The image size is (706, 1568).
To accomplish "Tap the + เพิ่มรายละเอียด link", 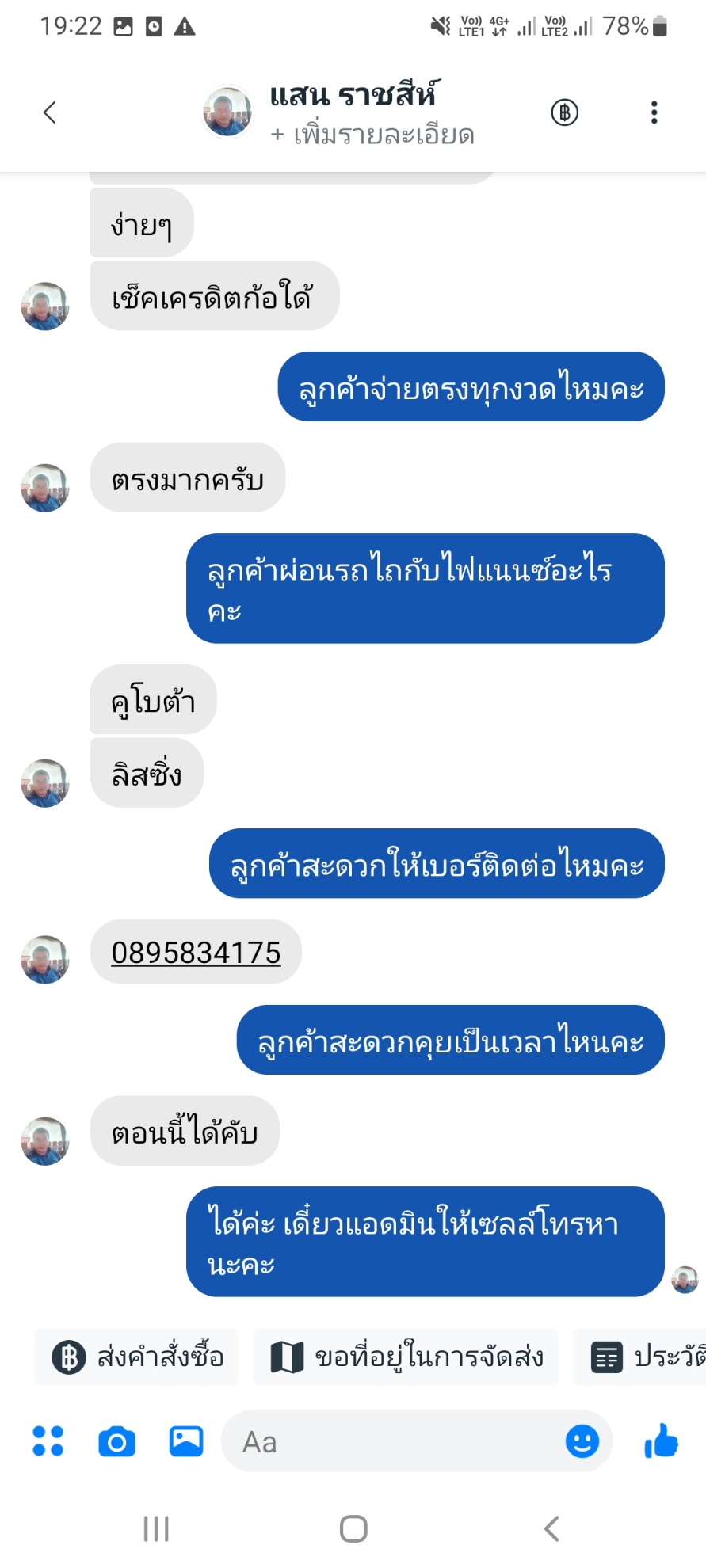I will [372, 135].
